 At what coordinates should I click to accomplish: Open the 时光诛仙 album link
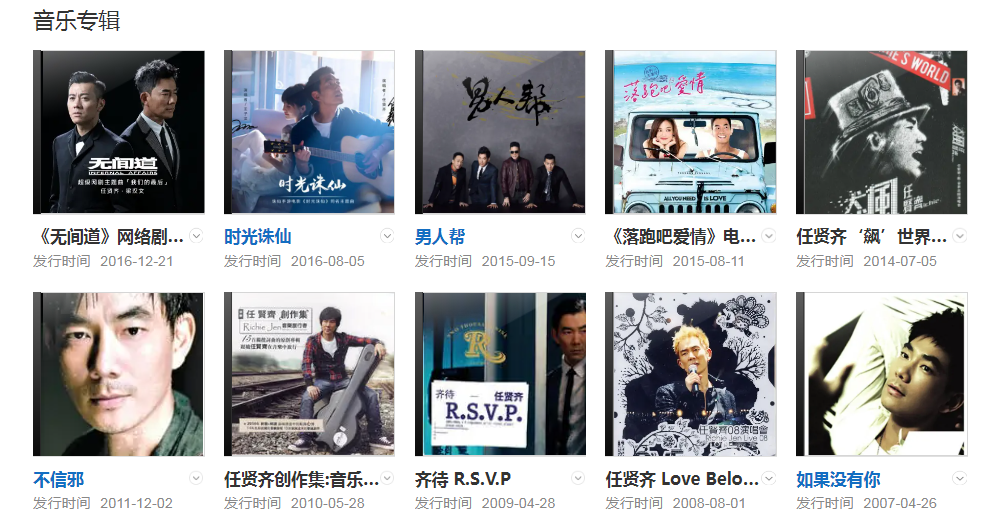[x=257, y=237]
